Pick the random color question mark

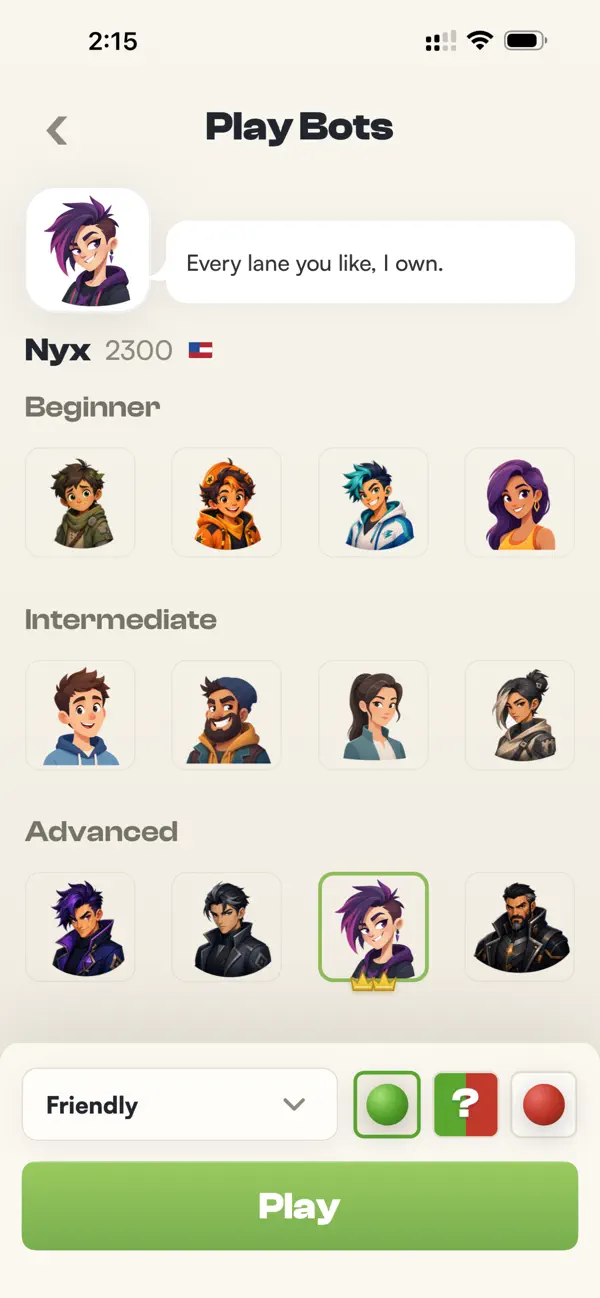[466, 1105]
